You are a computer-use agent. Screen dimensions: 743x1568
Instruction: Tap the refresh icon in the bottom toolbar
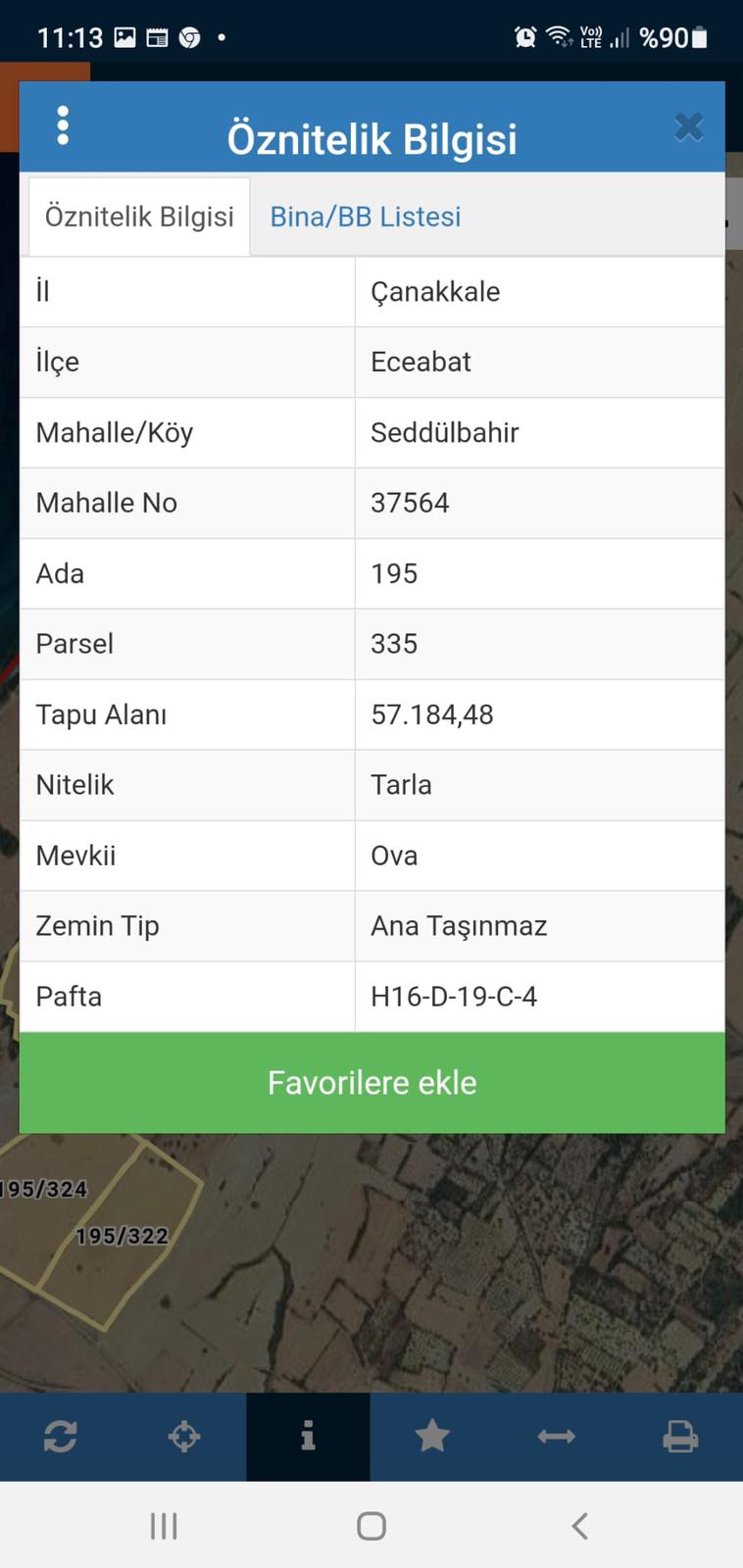(x=61, y=1437)
